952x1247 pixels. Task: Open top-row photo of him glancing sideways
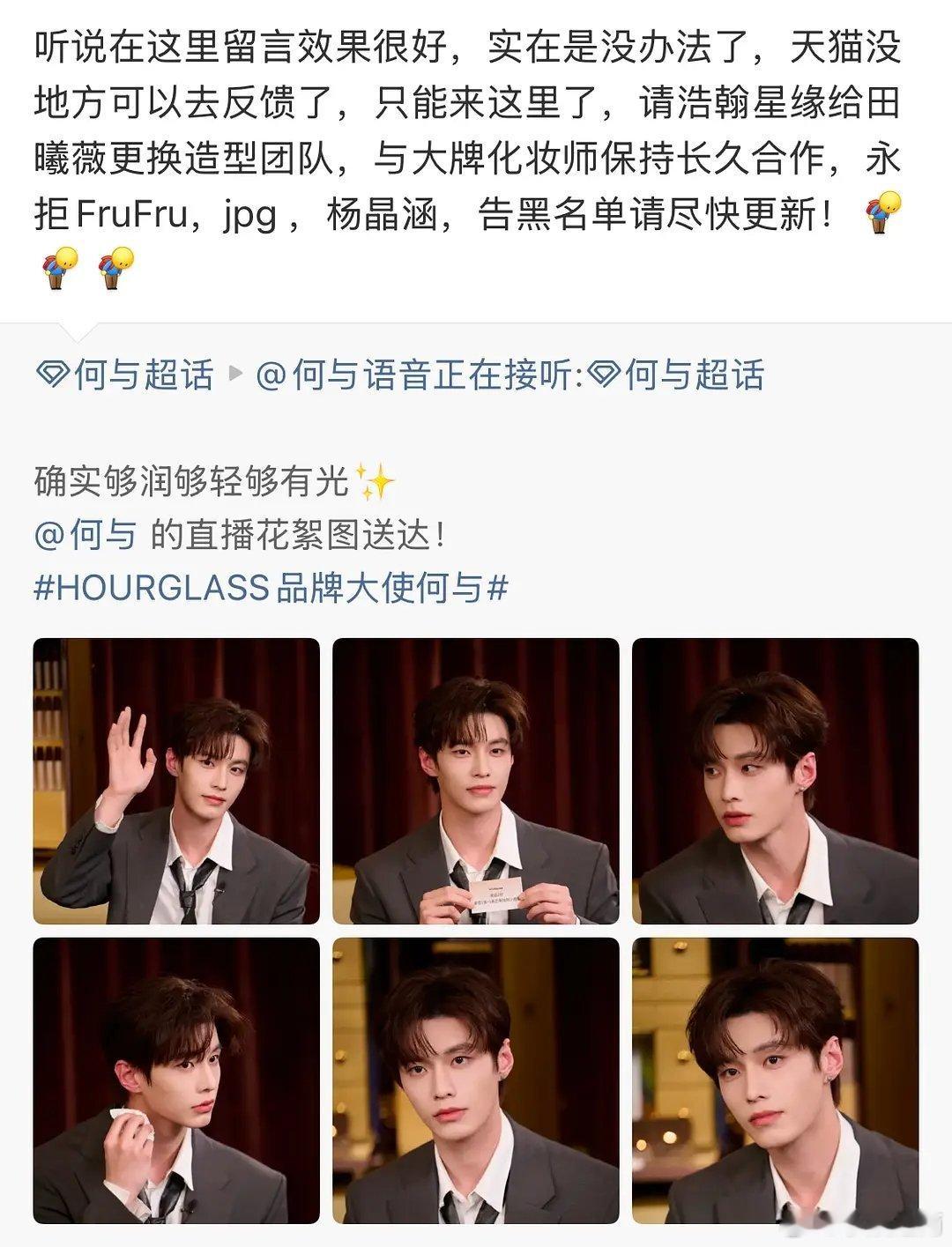(x=776, y=781)
